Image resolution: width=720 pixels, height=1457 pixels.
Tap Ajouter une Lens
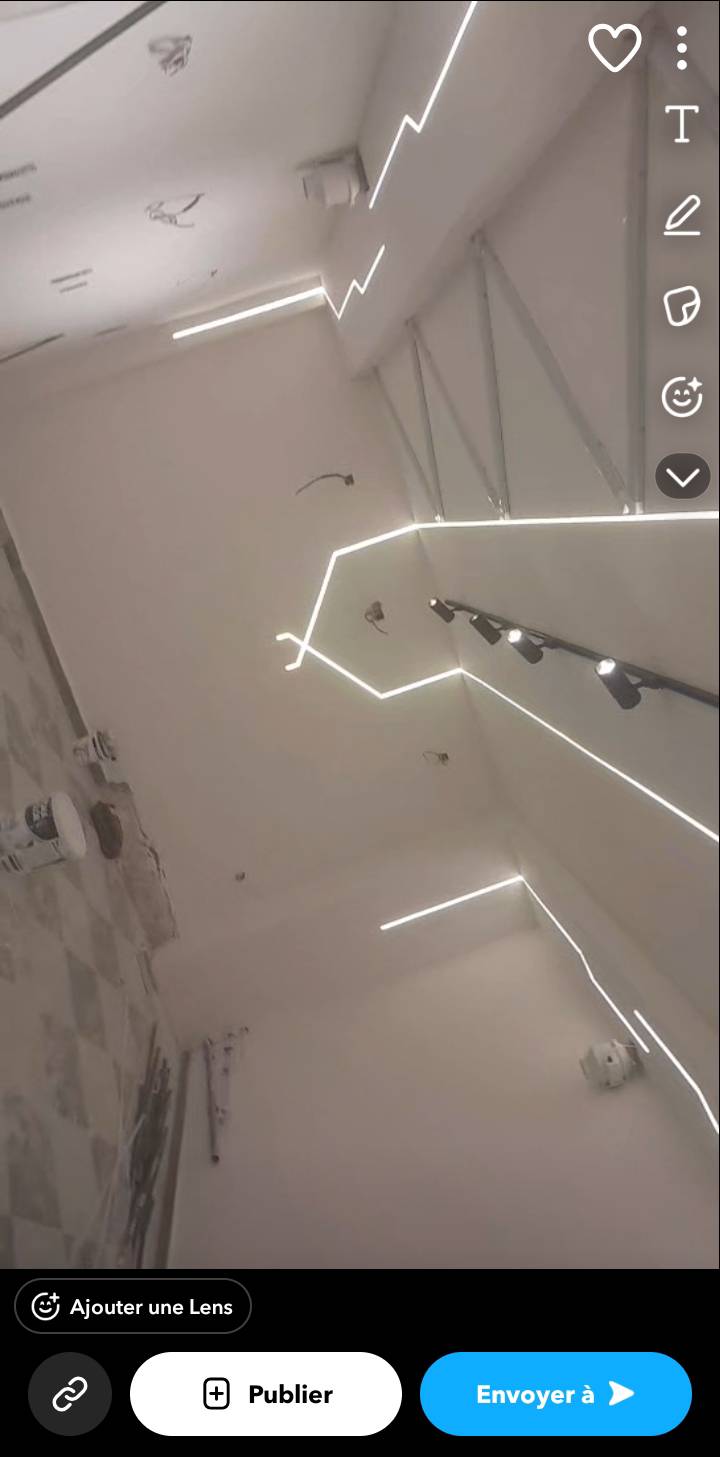click(133, 1306)
